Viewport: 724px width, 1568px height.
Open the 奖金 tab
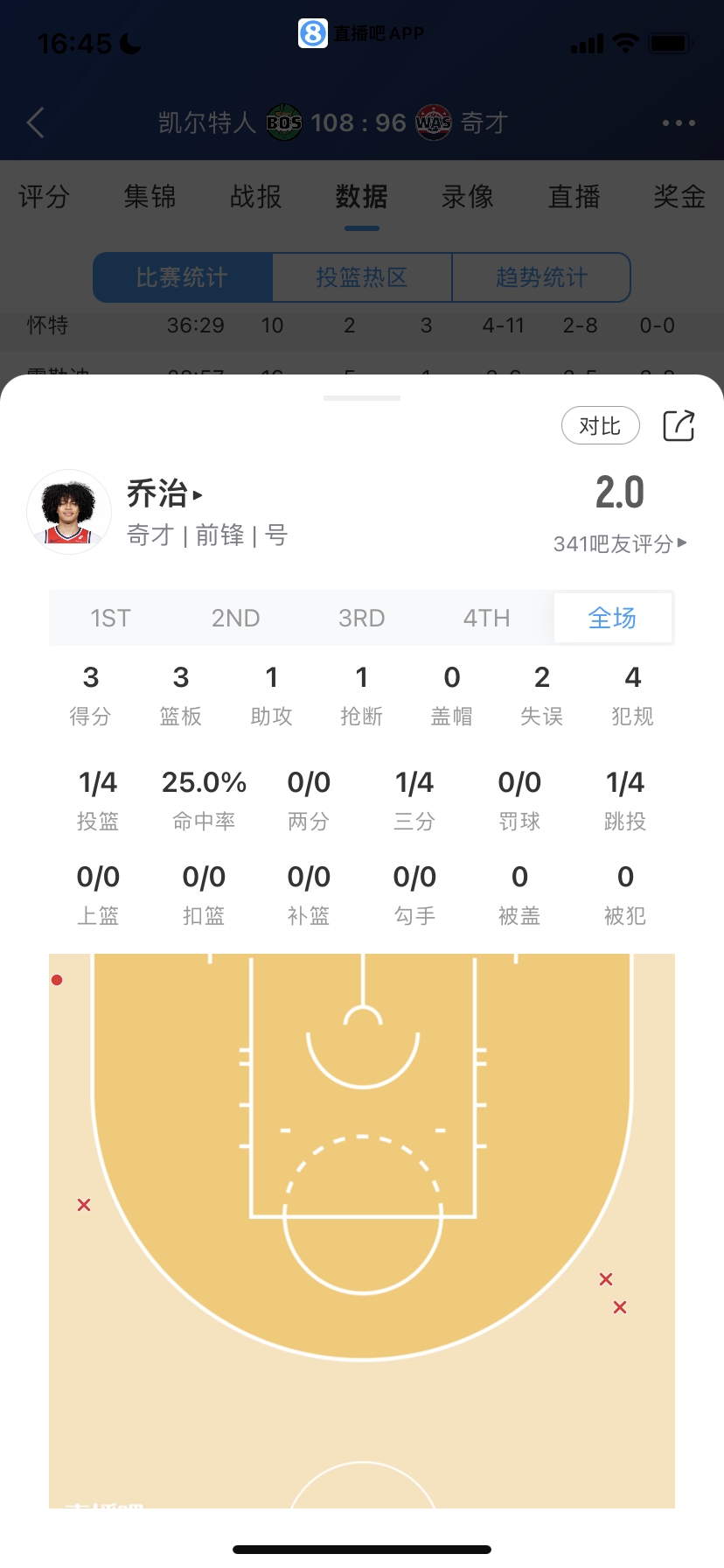tap(679, 197)
